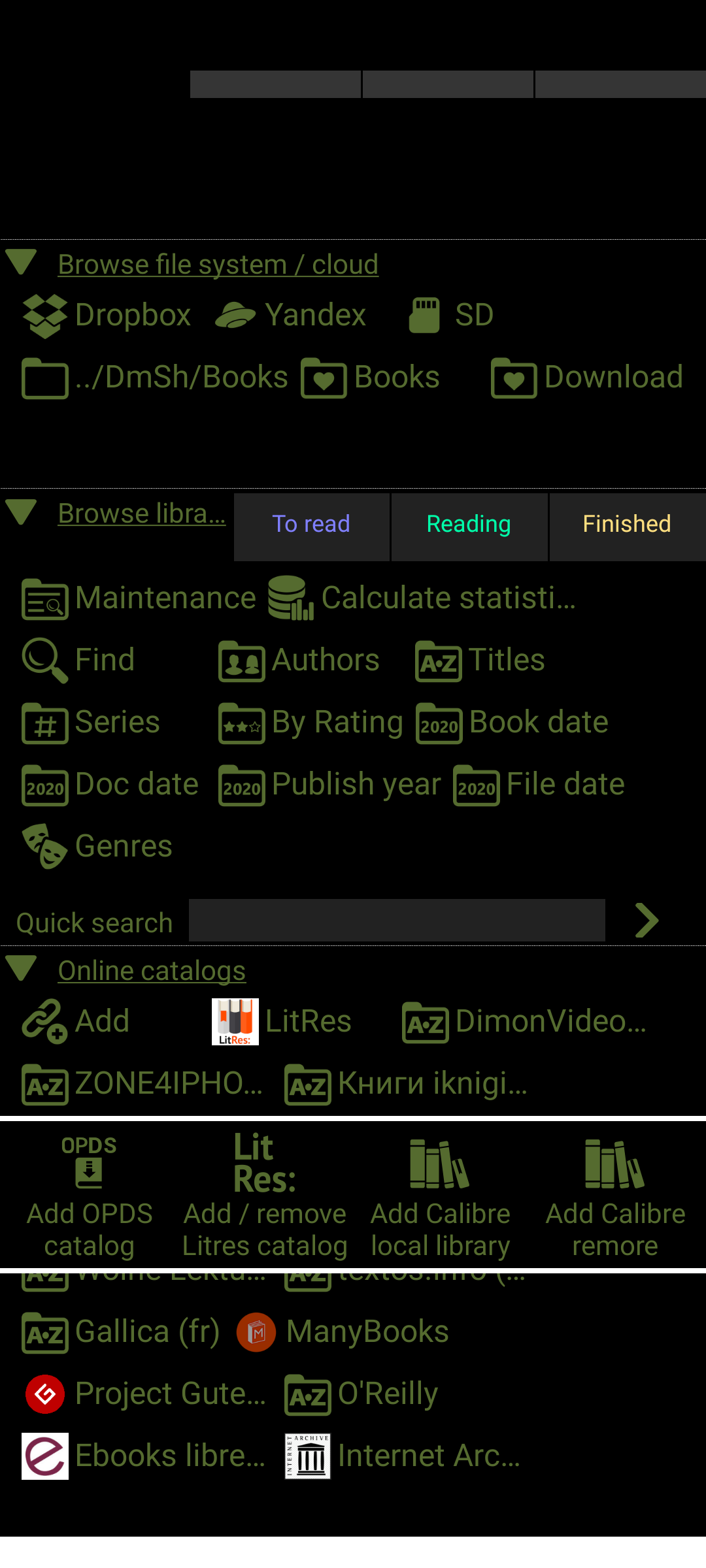Browse the SD card

point(451,316)
